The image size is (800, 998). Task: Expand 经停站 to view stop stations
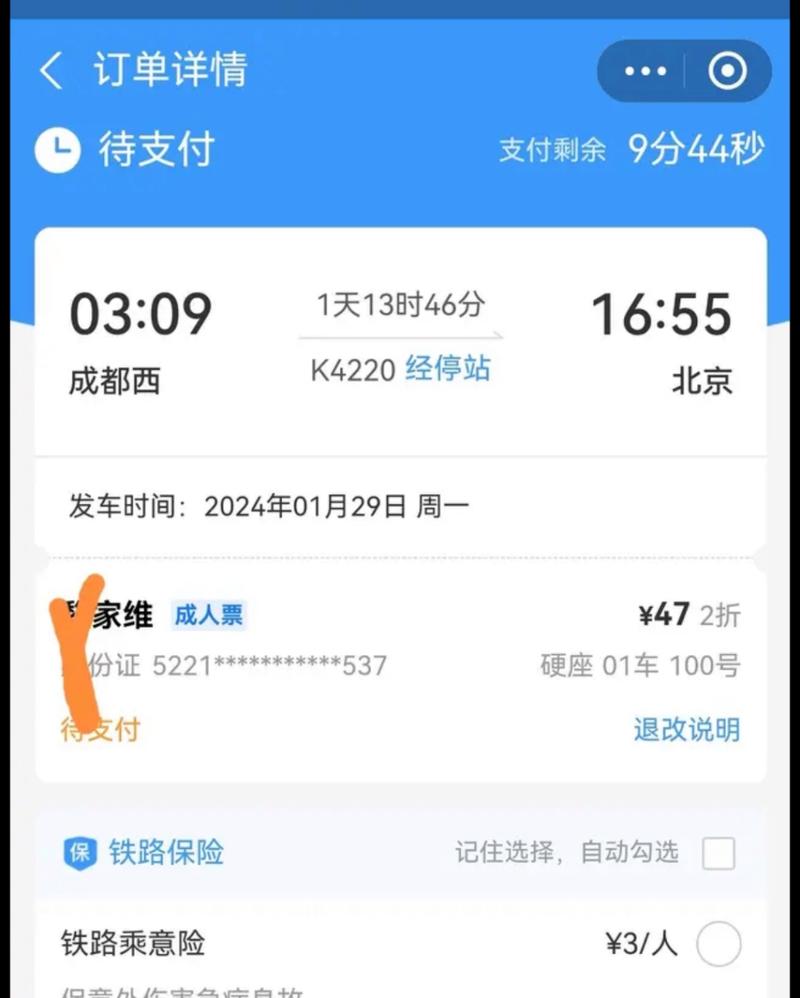point(448,369)
